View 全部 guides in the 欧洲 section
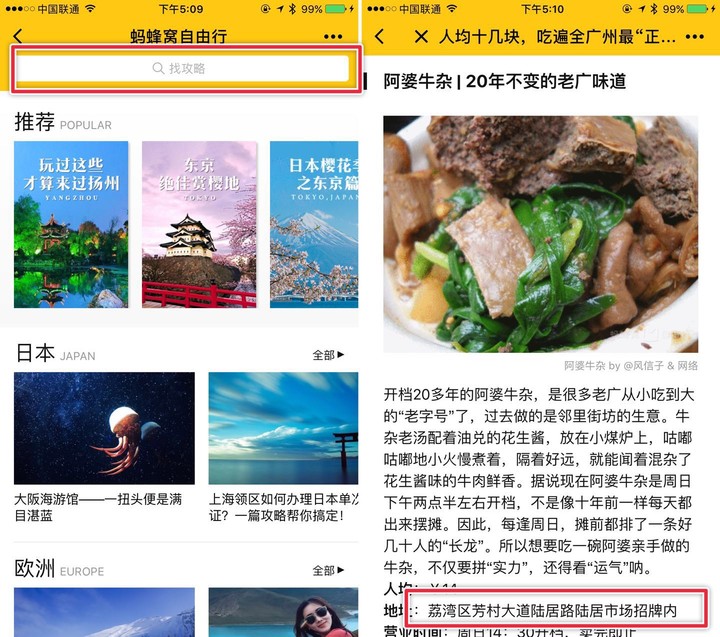 (x=328, y=571)
